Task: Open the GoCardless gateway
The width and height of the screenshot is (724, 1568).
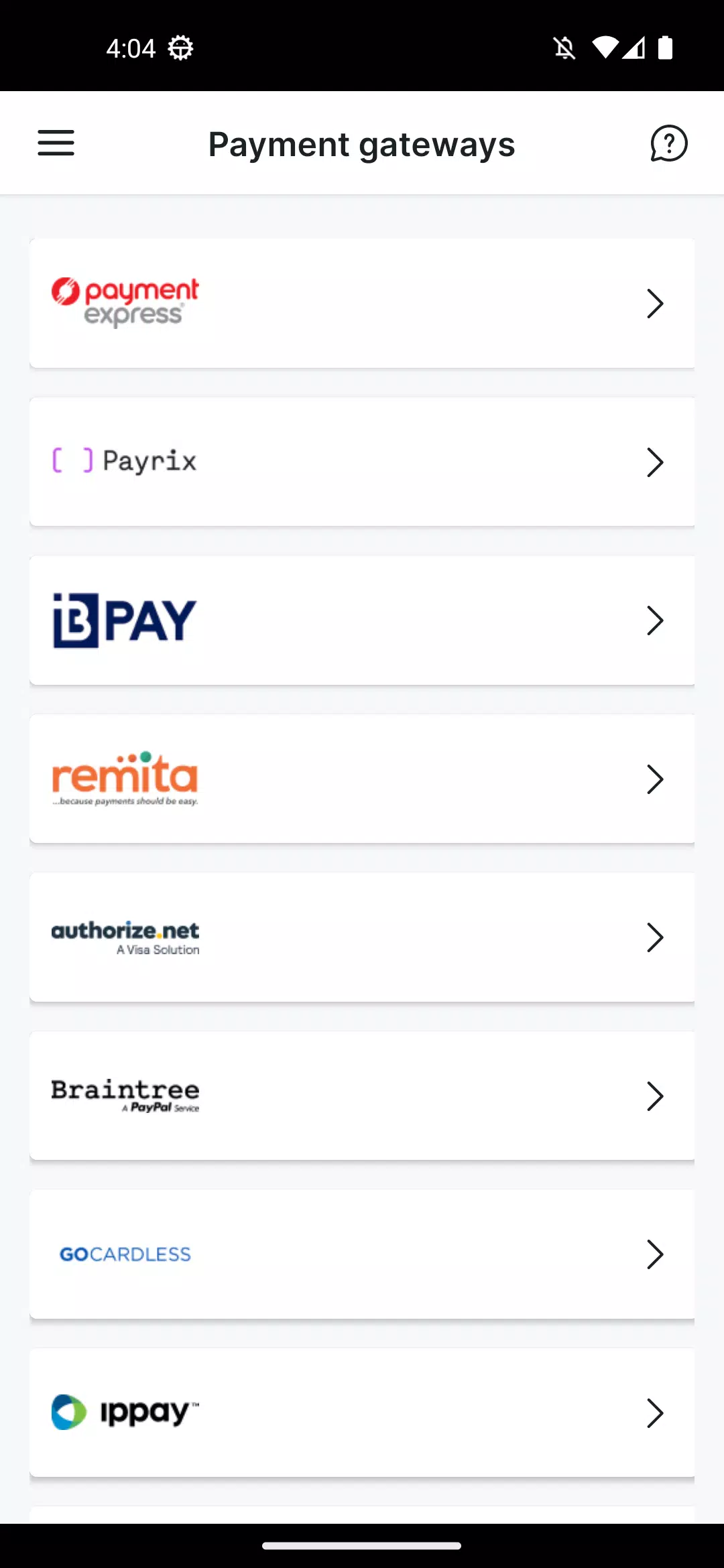Action: [x=362, y=1254]
